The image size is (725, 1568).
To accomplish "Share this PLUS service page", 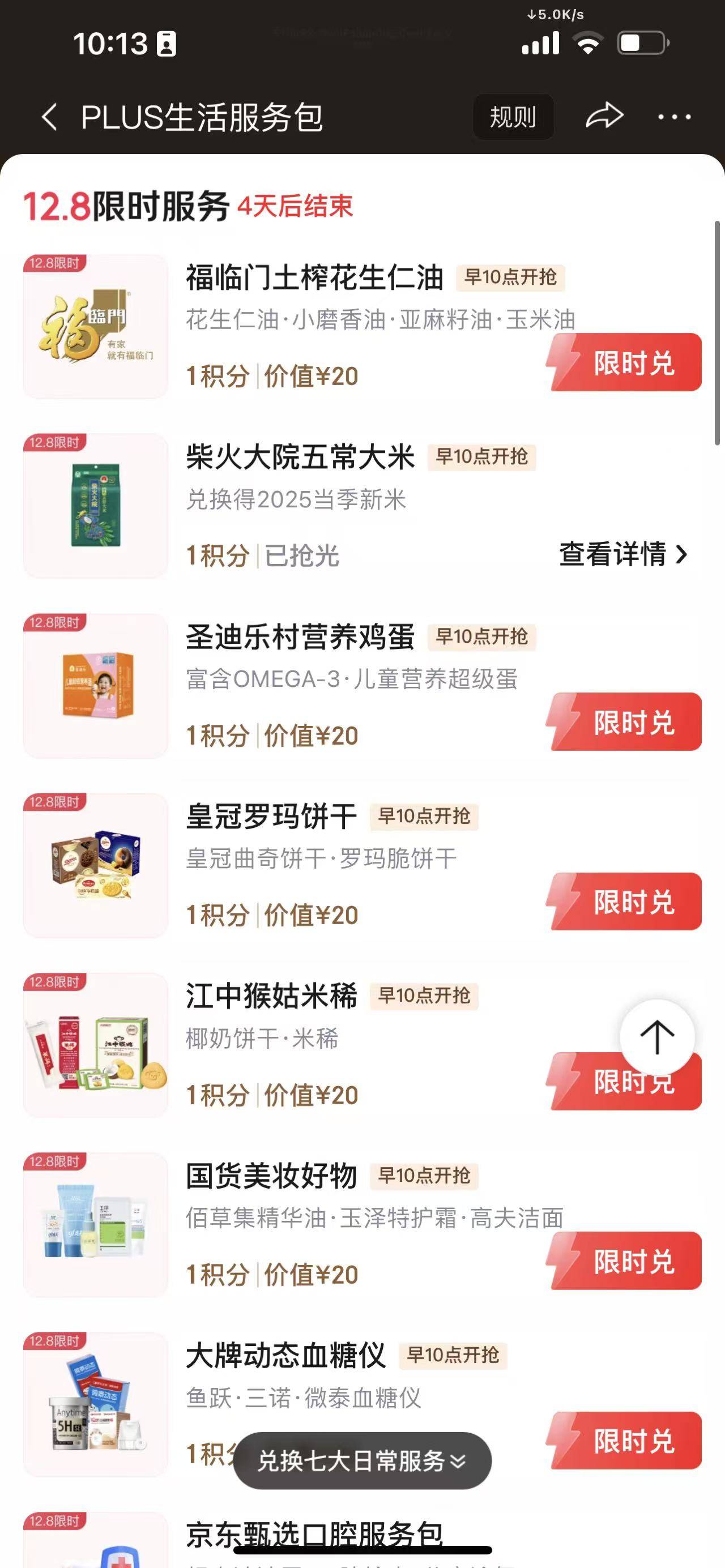I will tap(604, 116).
